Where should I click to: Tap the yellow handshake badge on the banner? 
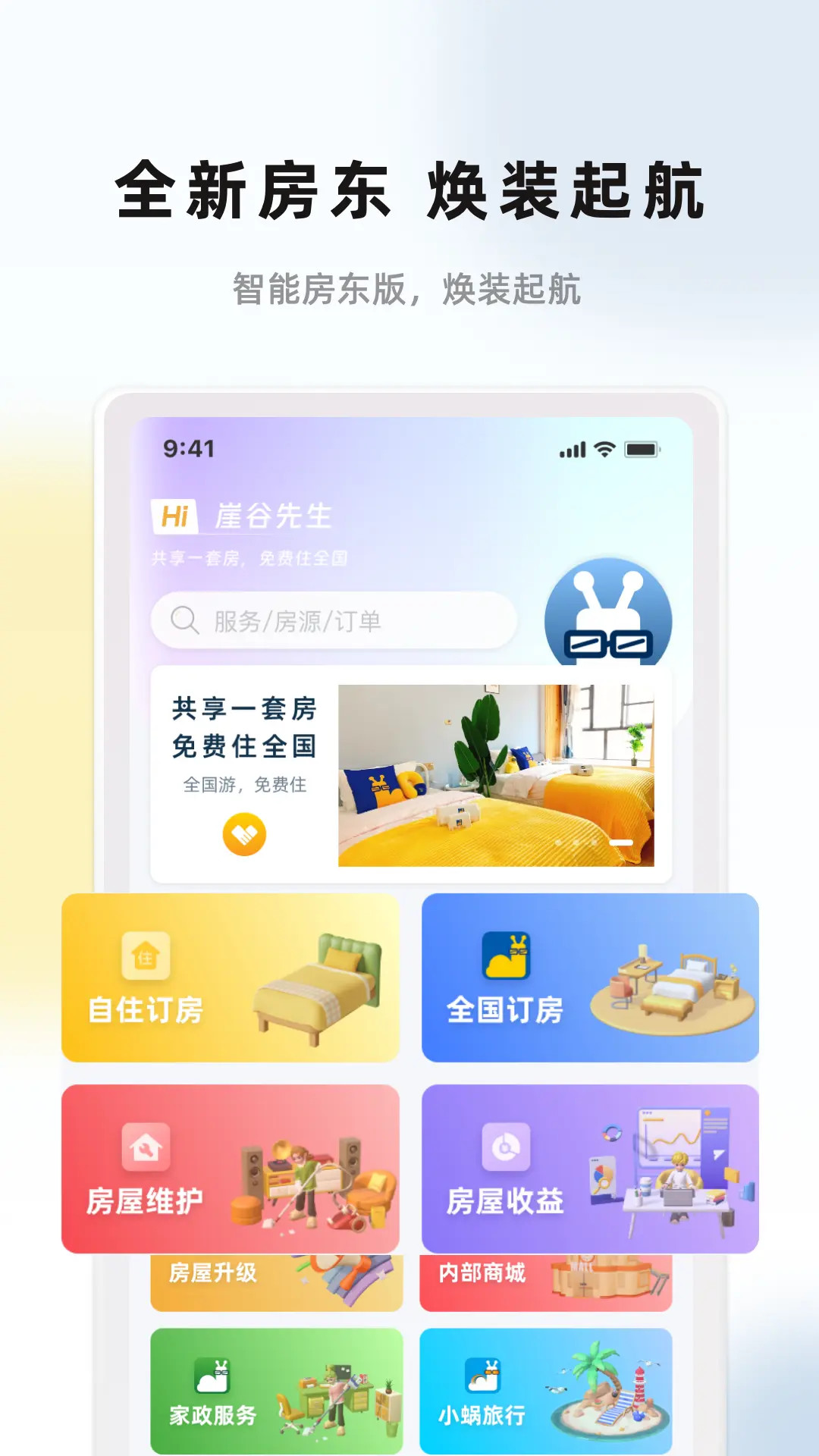(245, 833)
